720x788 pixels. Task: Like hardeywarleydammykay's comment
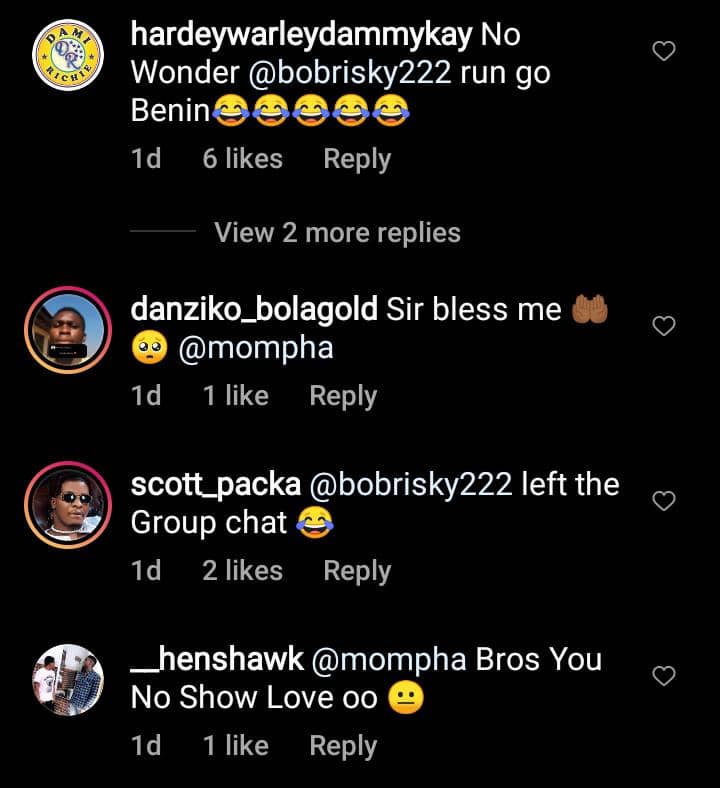664,51
